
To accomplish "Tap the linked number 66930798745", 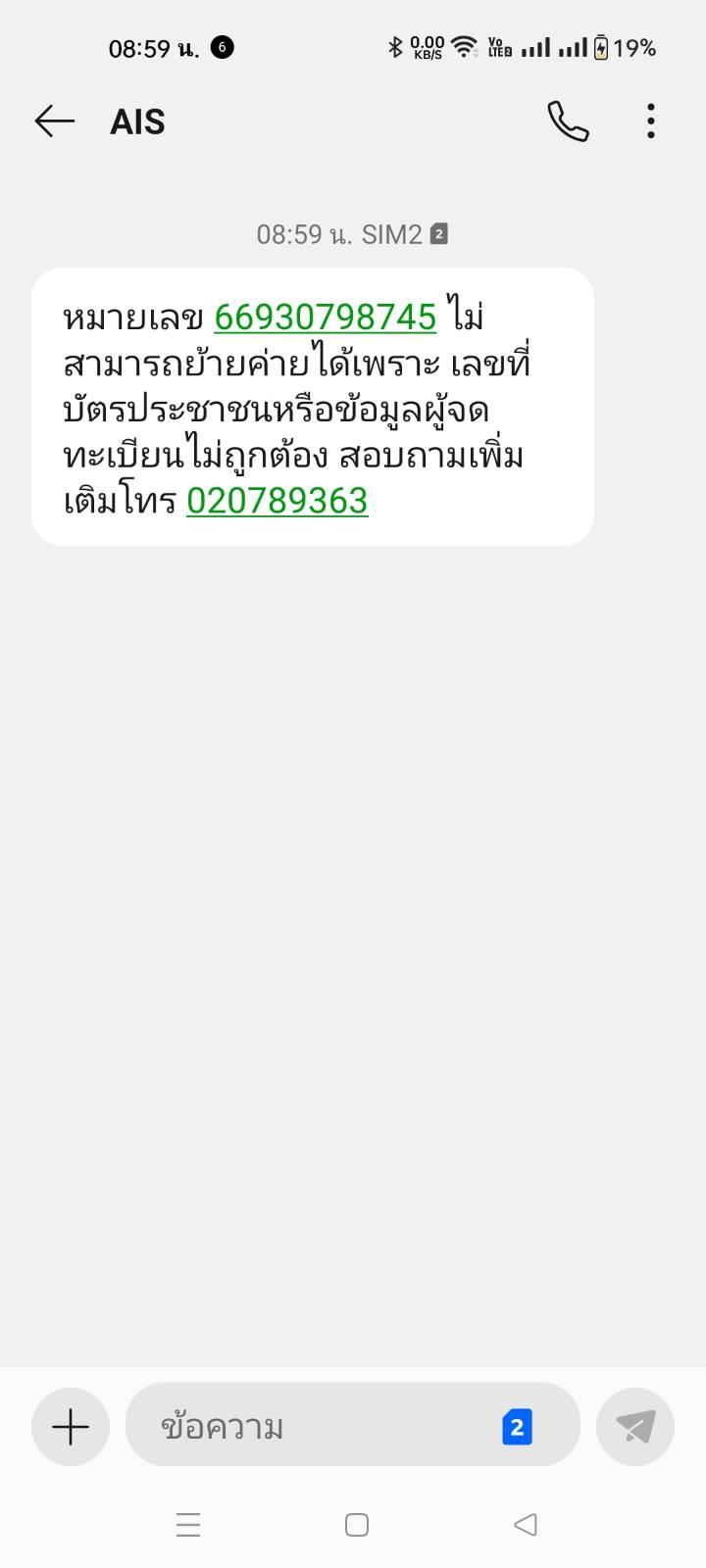I will tap(325, 318).
